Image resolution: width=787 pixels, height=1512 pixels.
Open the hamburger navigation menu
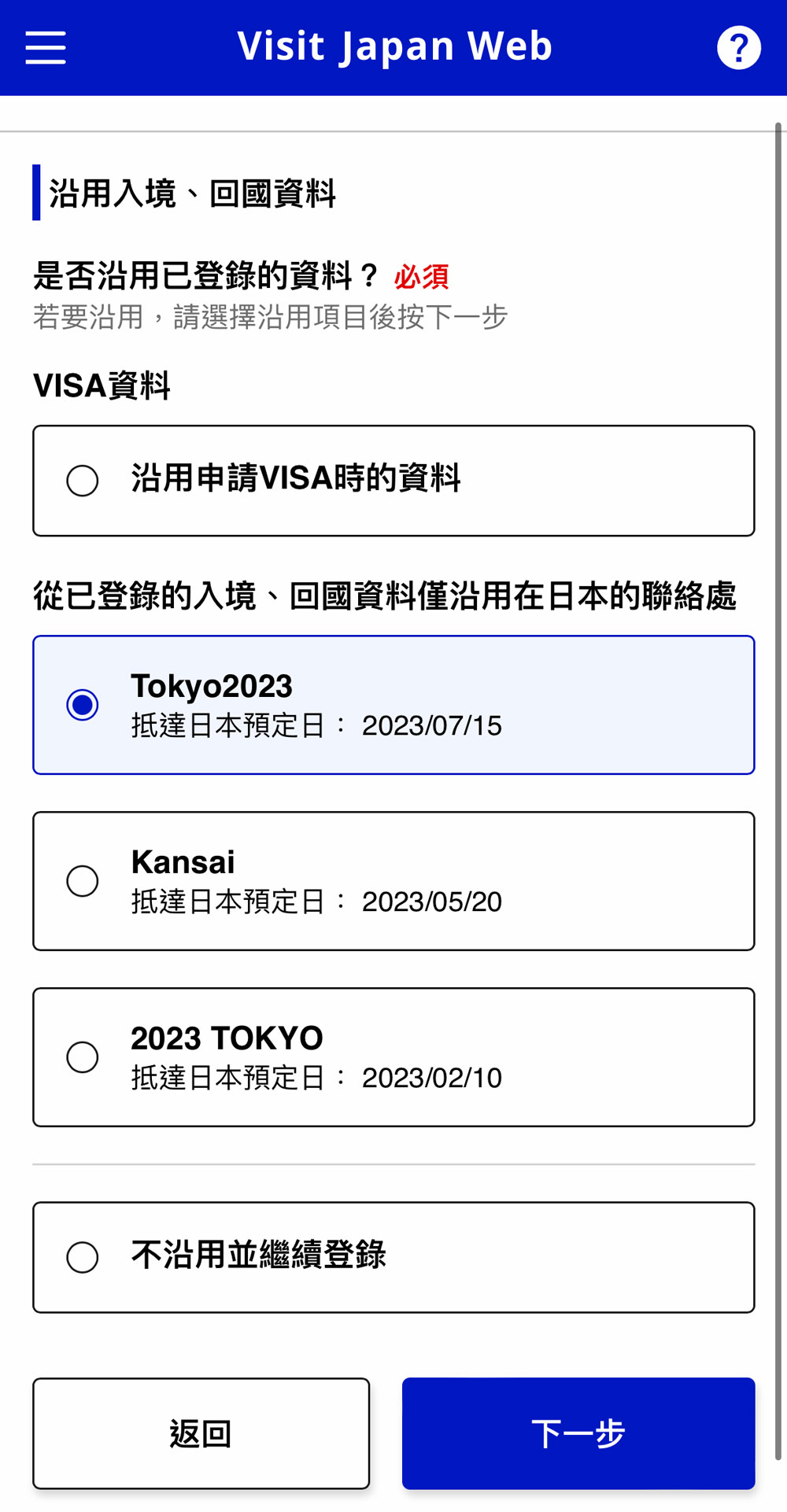tap(45, 47)
